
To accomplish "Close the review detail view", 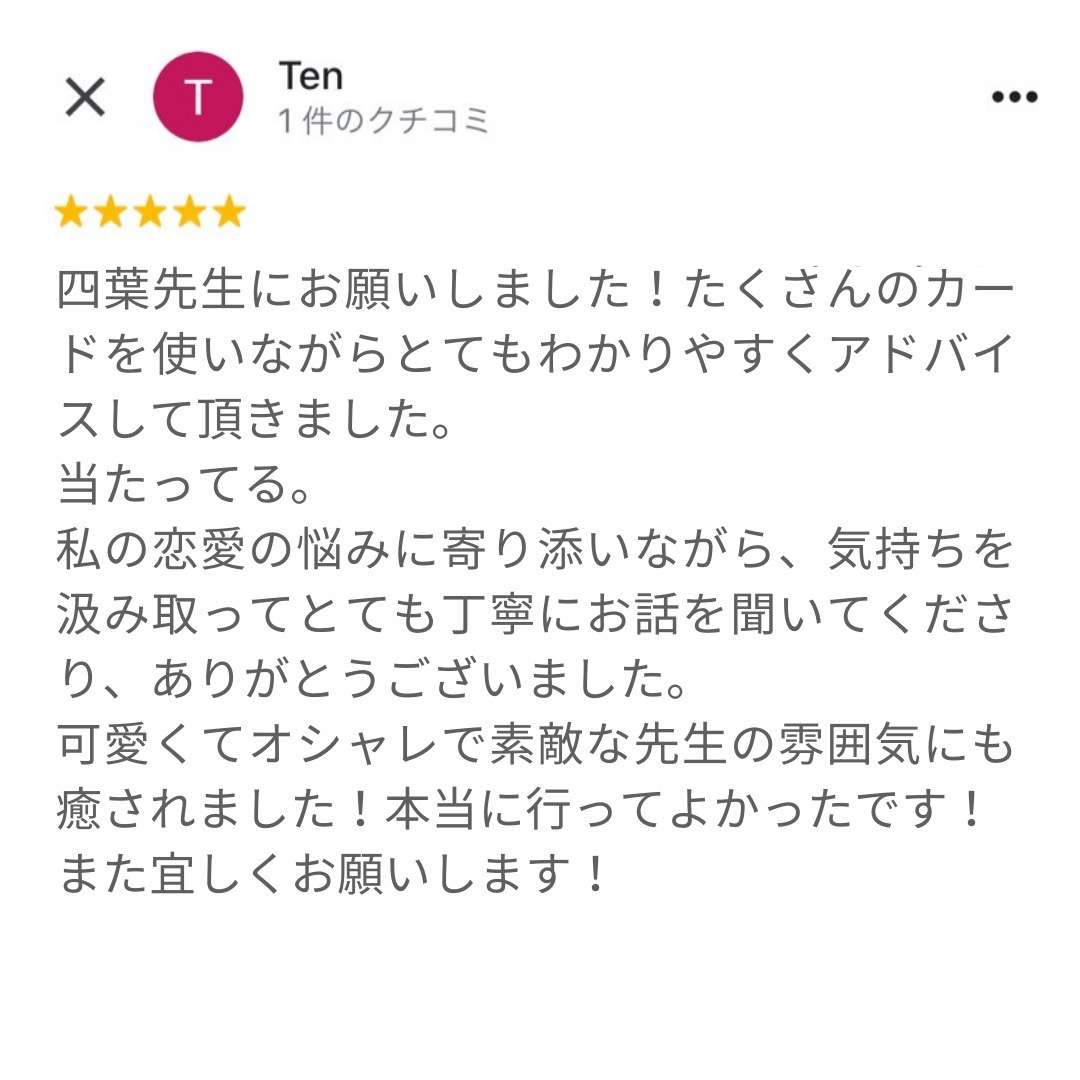I will [x=85, y=98].
